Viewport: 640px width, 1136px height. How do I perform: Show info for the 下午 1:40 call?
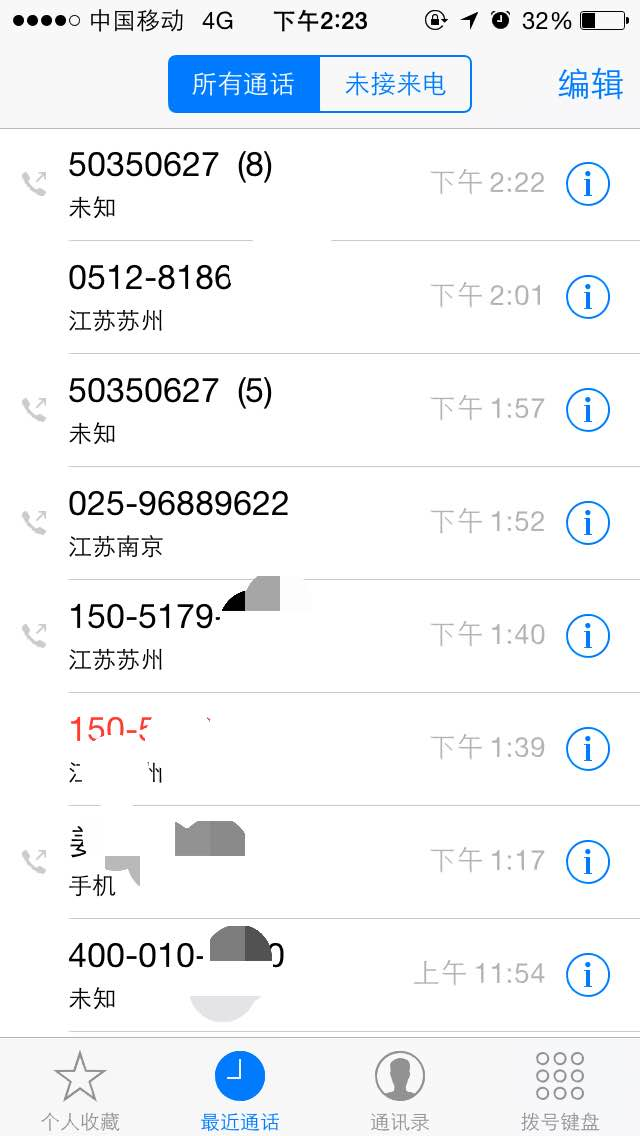[x=588, y=636]
